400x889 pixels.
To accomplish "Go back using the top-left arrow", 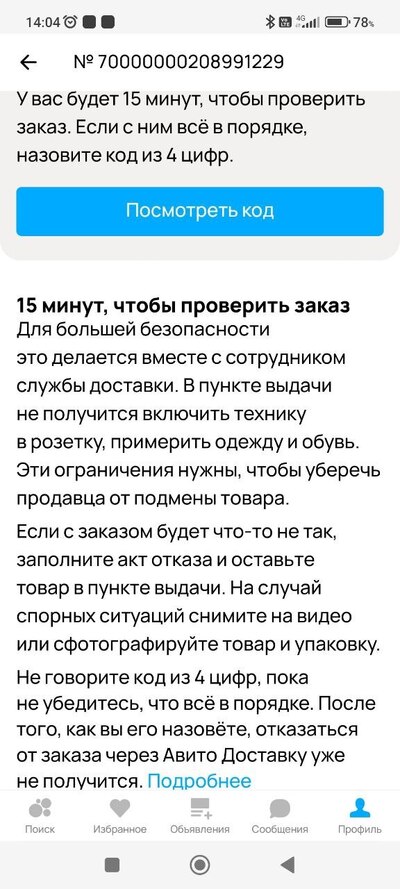I will point(28,62).
